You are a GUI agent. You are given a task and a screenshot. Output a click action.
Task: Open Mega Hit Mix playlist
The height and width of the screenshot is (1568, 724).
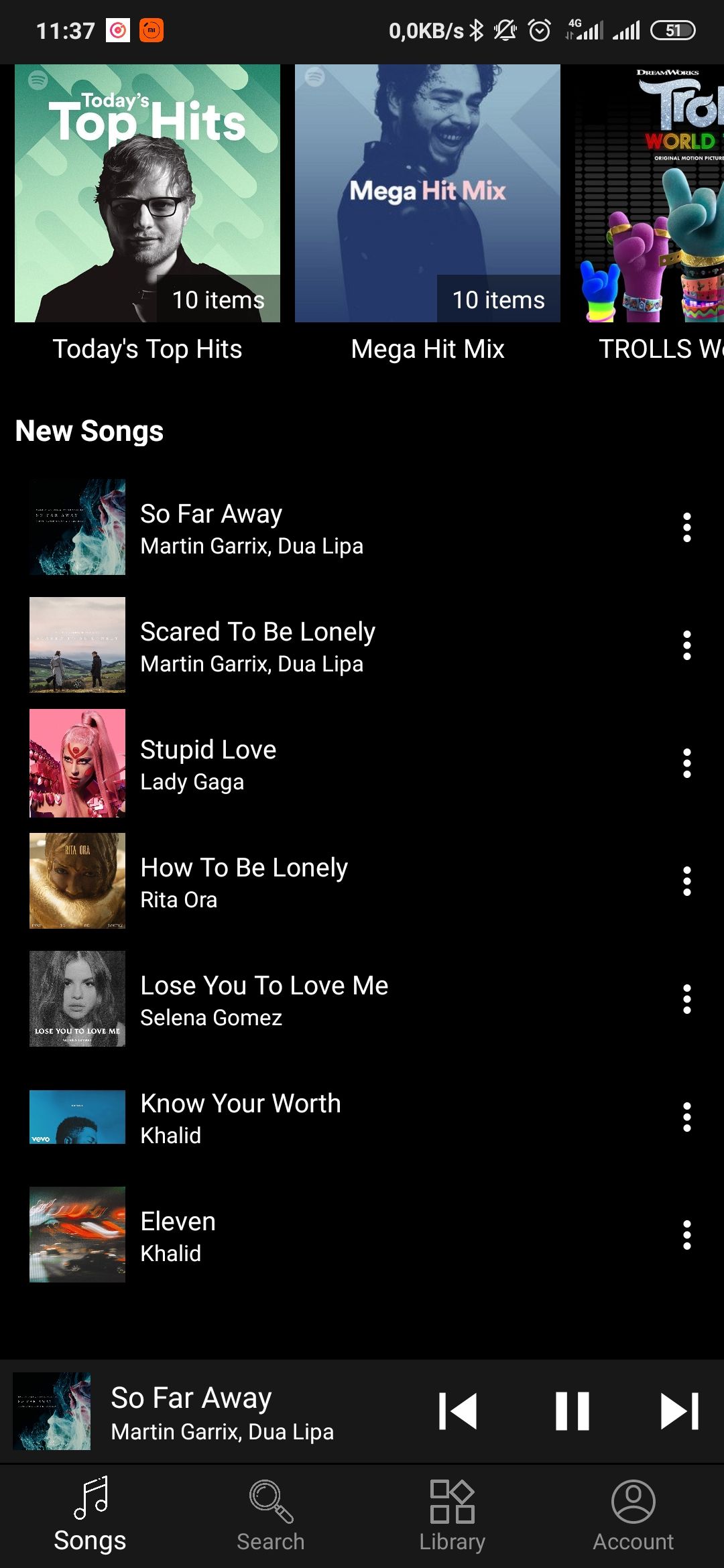pyautogui.click(x=428, y=194)
